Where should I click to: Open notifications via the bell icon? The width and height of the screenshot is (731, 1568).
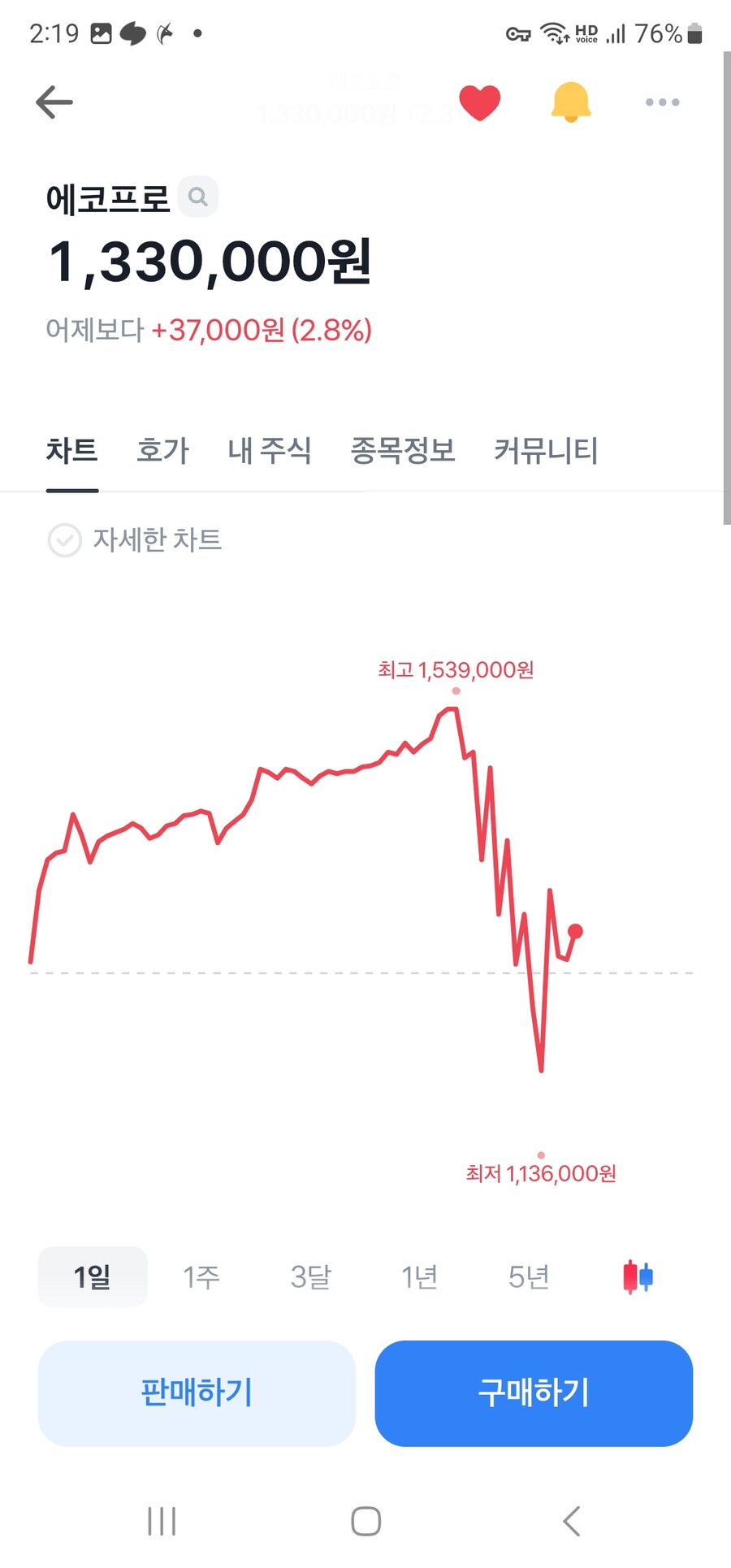pos(570,102)
